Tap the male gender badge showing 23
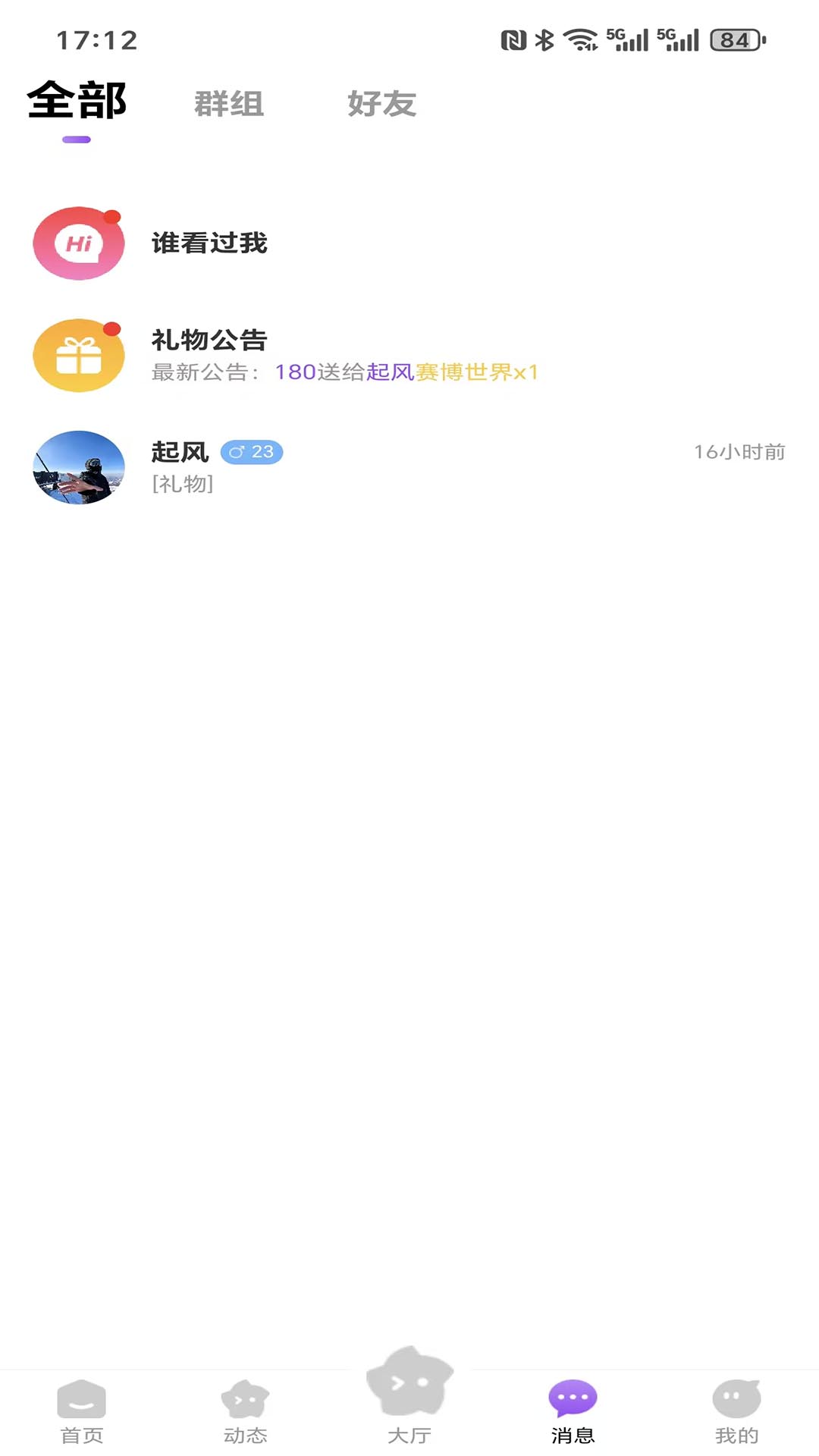 252,452
